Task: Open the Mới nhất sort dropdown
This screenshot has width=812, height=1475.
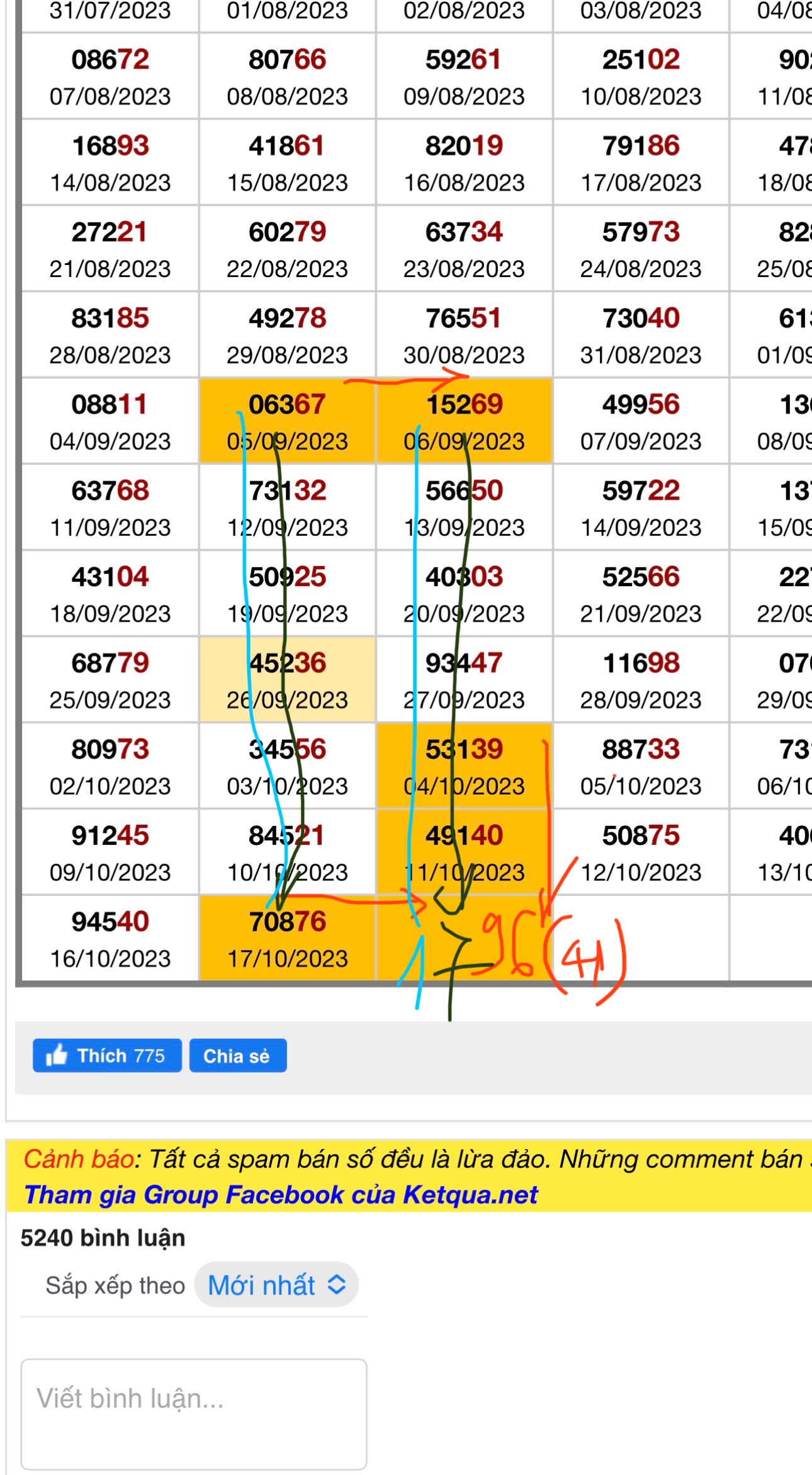Action: (276, 1285)
